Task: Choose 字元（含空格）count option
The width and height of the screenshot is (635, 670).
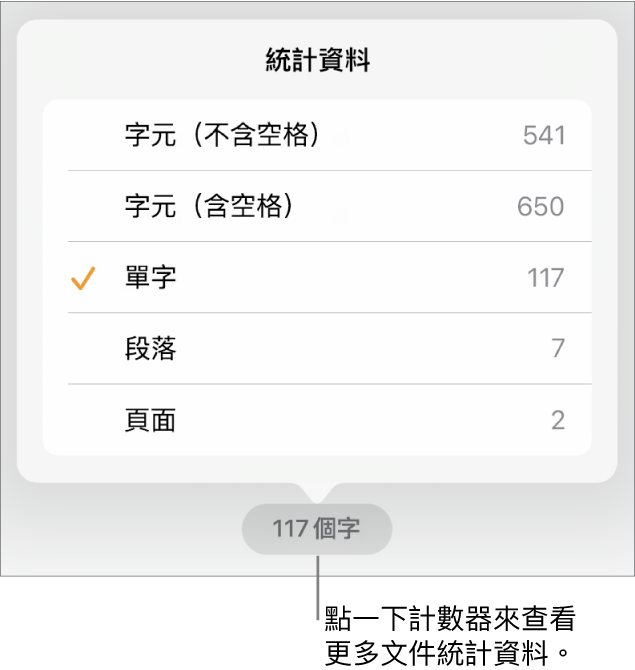Action: click(317, 206)
